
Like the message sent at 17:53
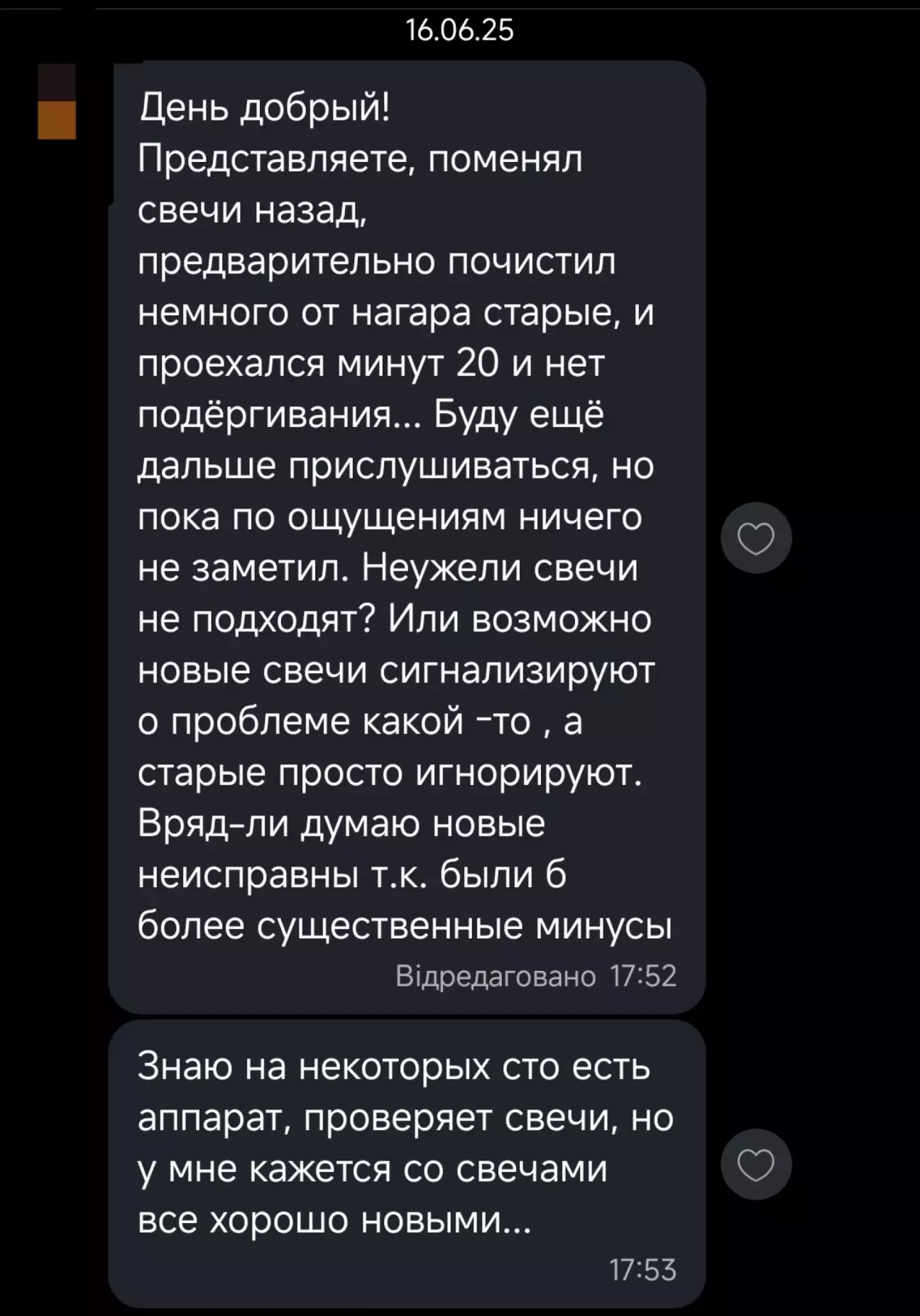coord(756,1165)
